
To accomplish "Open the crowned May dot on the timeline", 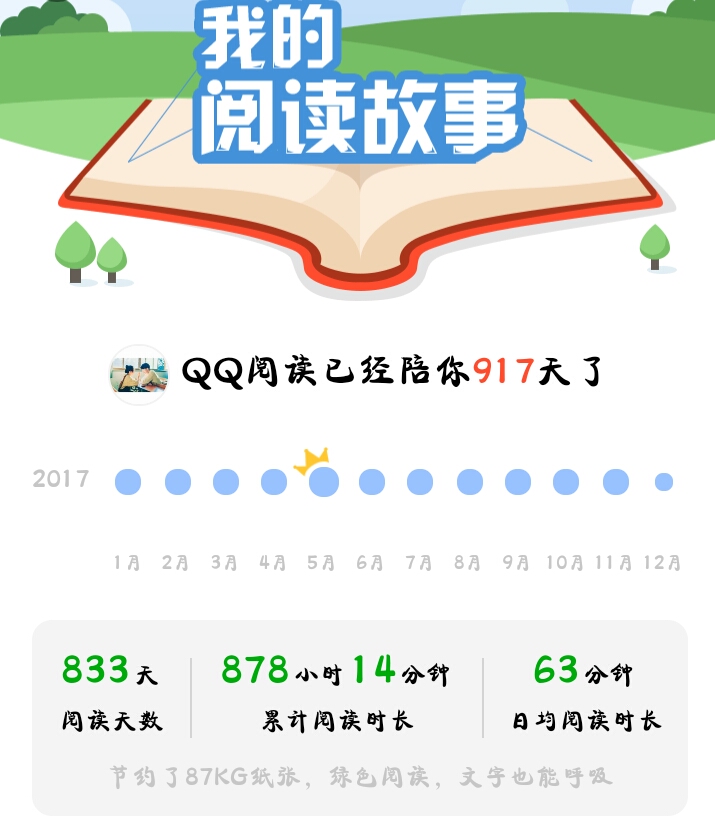I will (323, 482).
